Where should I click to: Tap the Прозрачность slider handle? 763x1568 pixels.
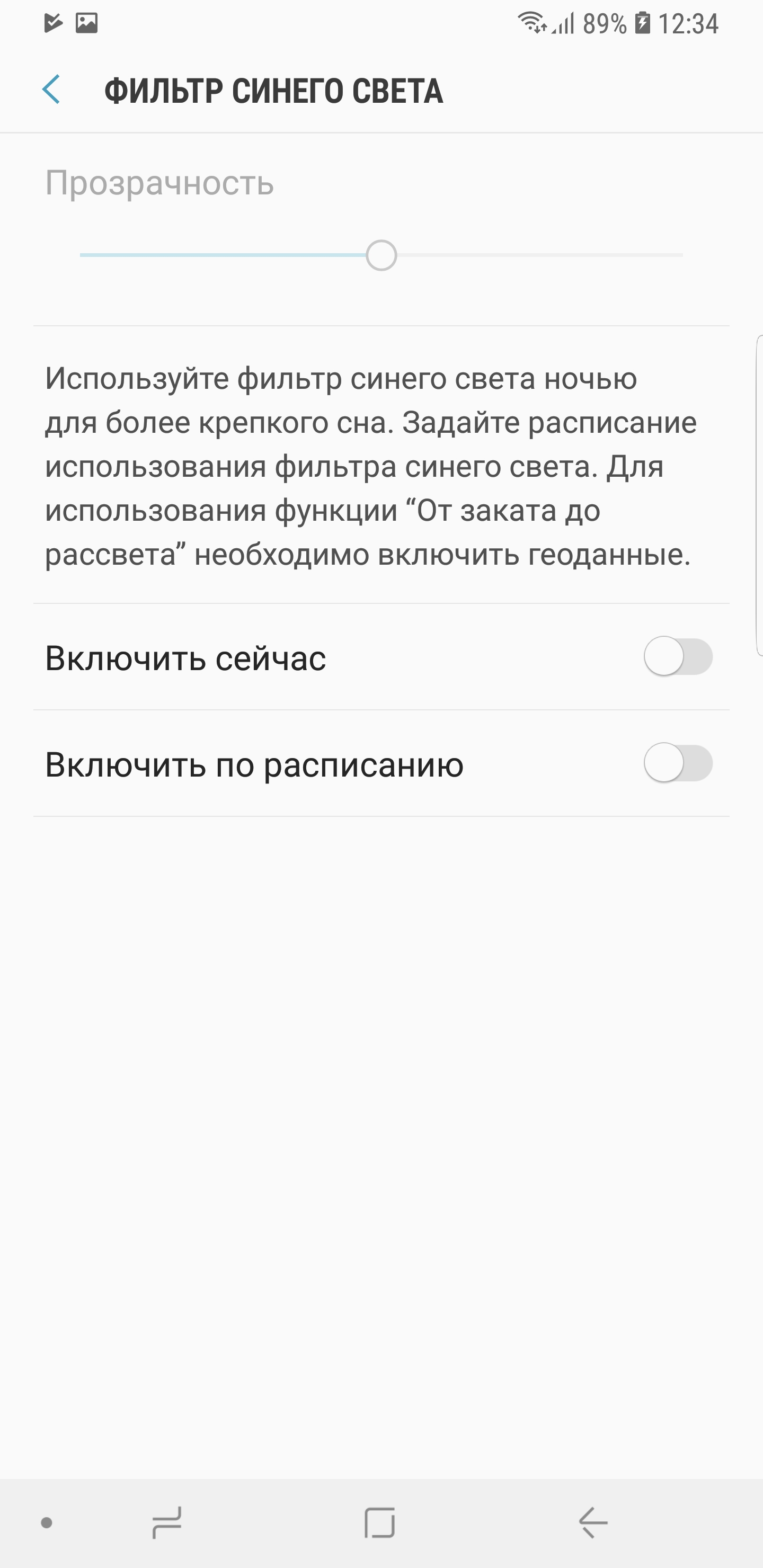tap(381, 255)
